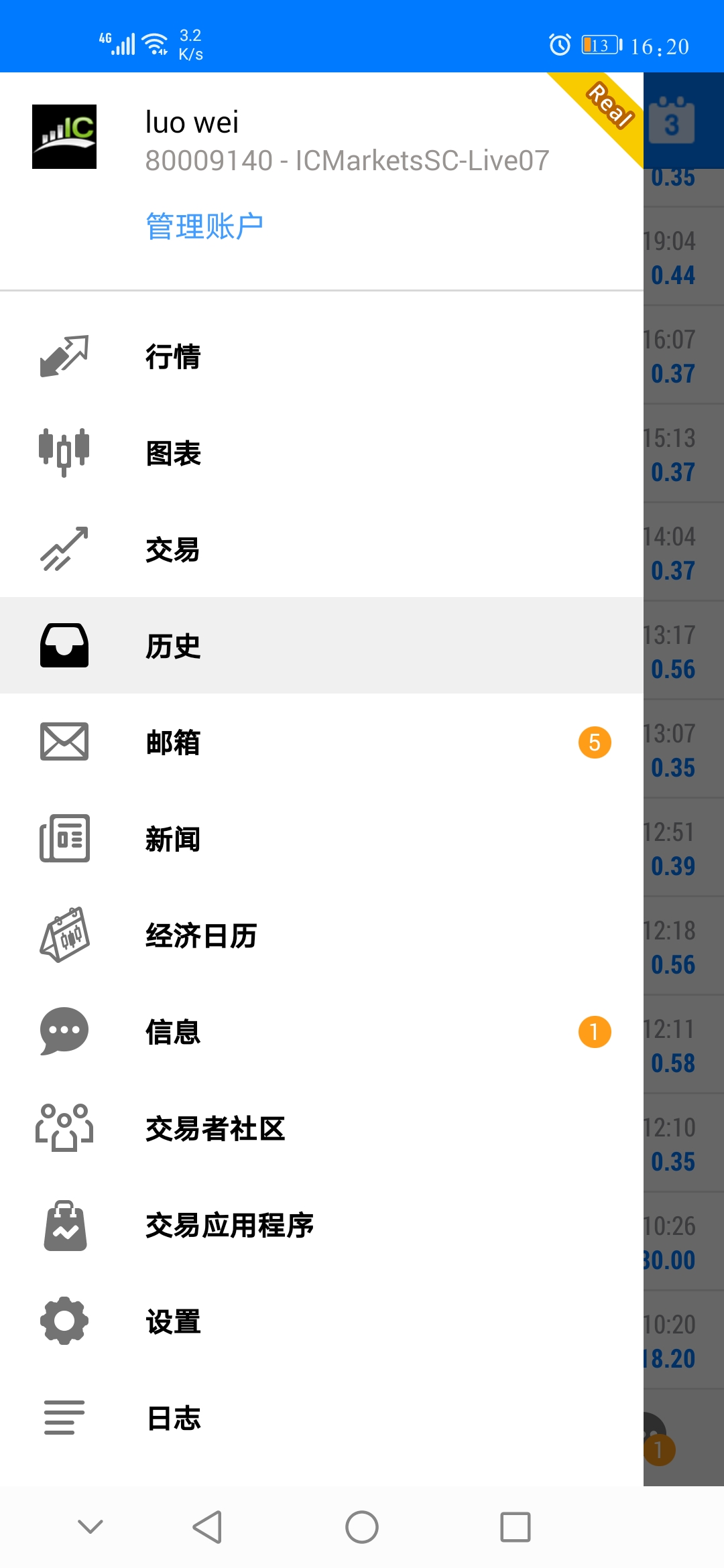Go to 图表 charts
Screen dimensions: 724x1568
point(173,454)
